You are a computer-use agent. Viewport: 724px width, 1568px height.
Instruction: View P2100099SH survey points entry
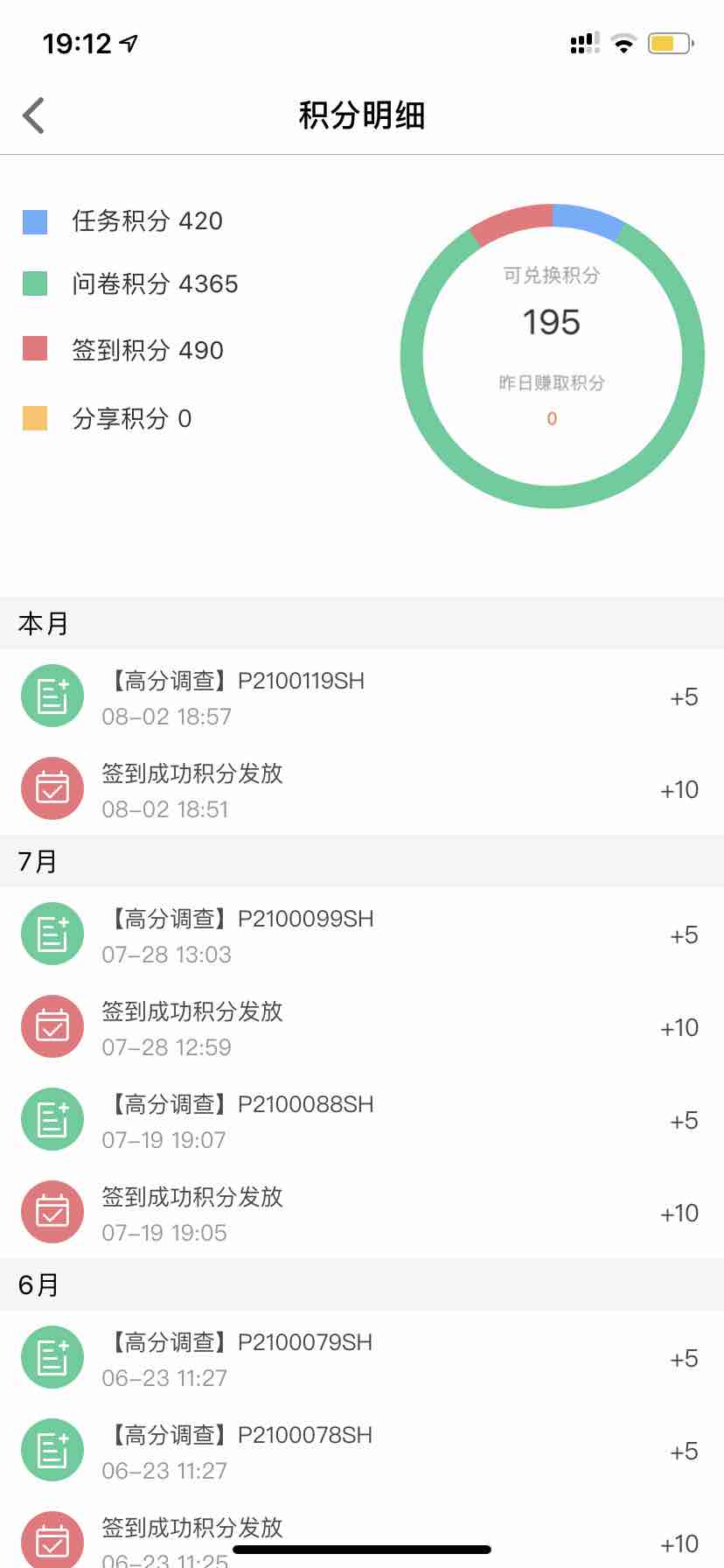361,935
